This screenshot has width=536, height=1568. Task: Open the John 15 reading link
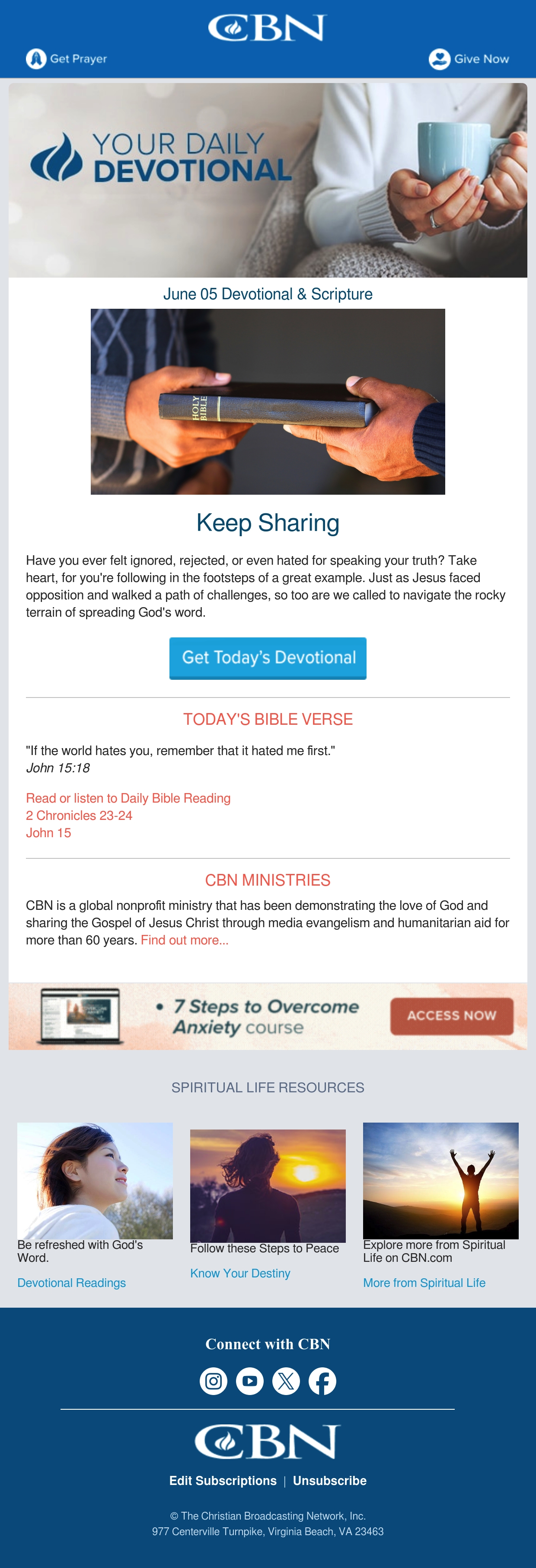[x=49, y=833]
